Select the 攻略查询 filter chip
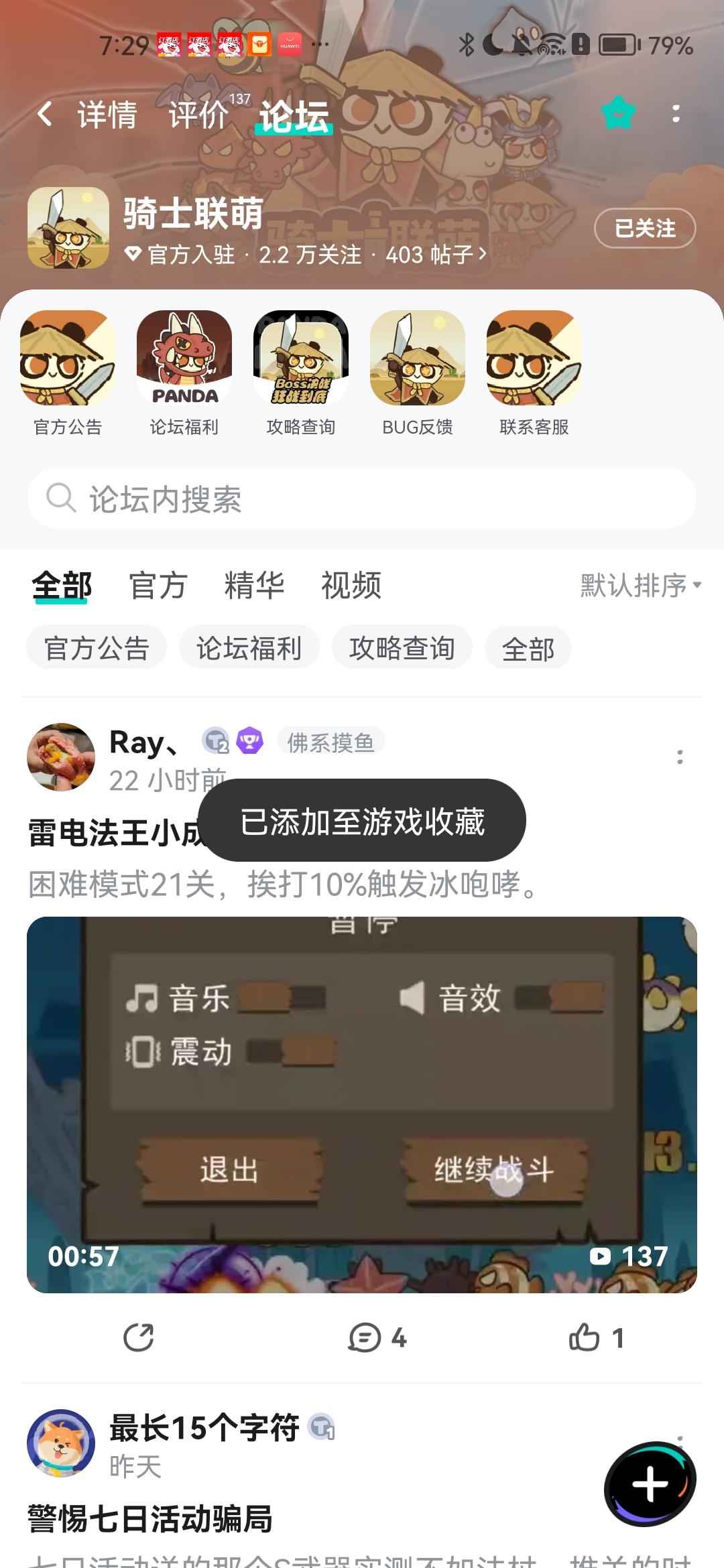The height and width of the screenshot is (1568, 724). tap(402, 647)
